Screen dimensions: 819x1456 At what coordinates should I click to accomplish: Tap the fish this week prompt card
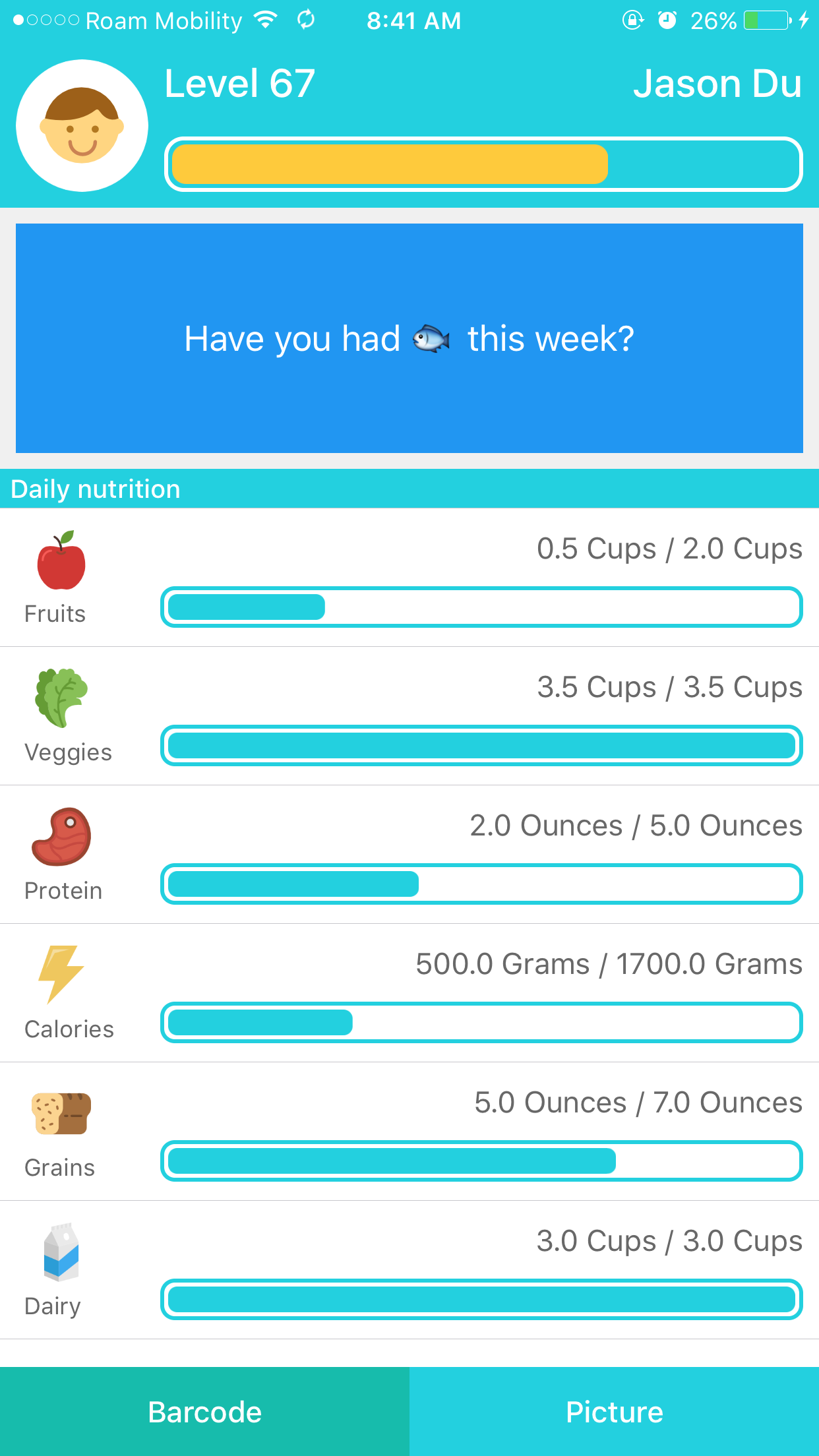coord(409,338)
